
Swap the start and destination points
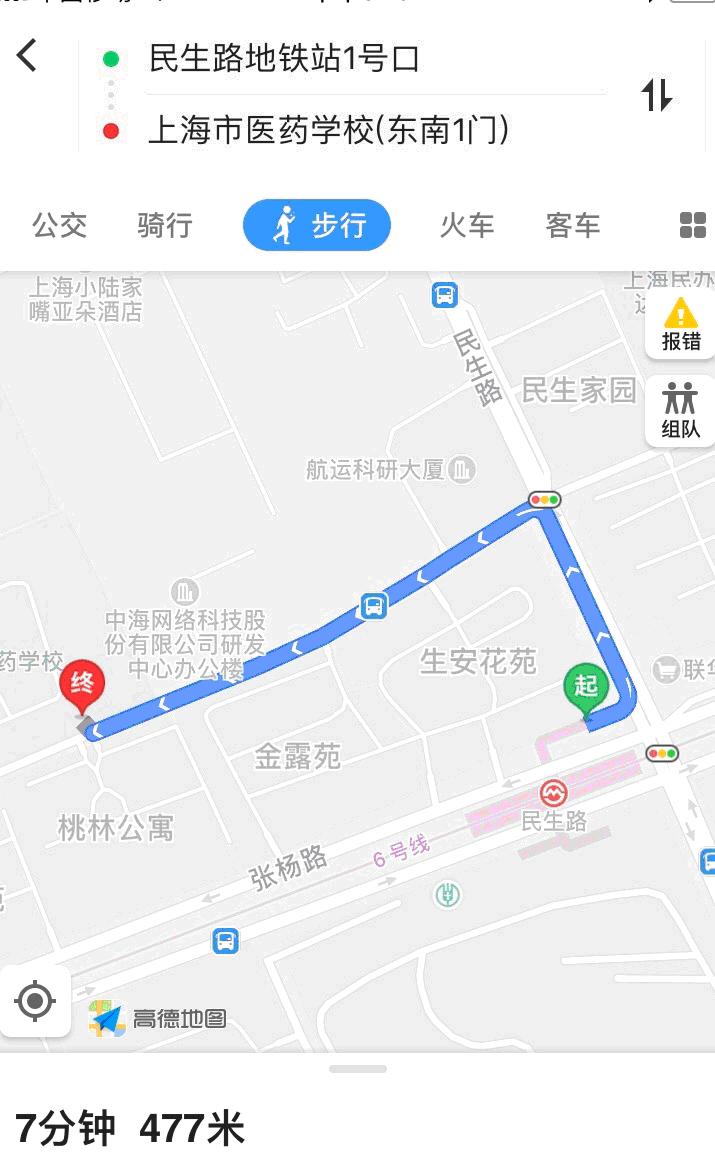[656, 94]
